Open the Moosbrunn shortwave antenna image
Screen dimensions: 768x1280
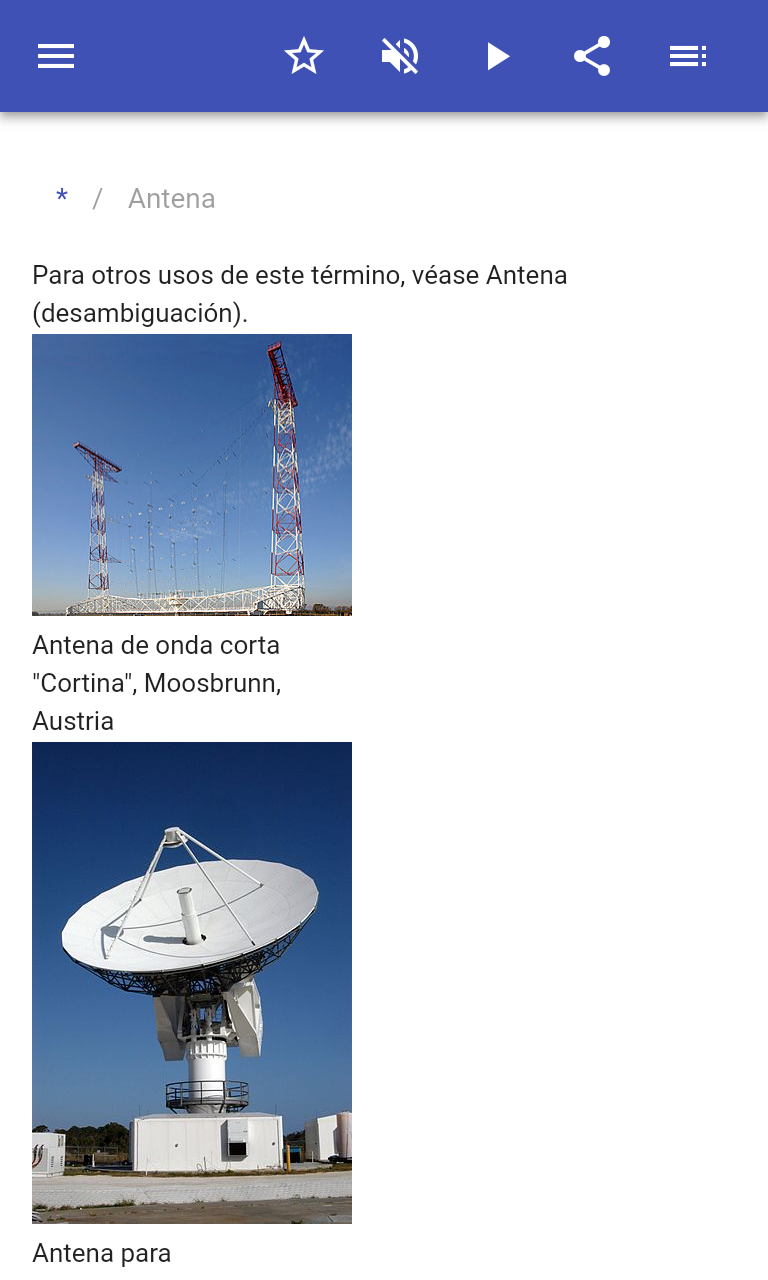pyautogui.click(x=192, y=474)
